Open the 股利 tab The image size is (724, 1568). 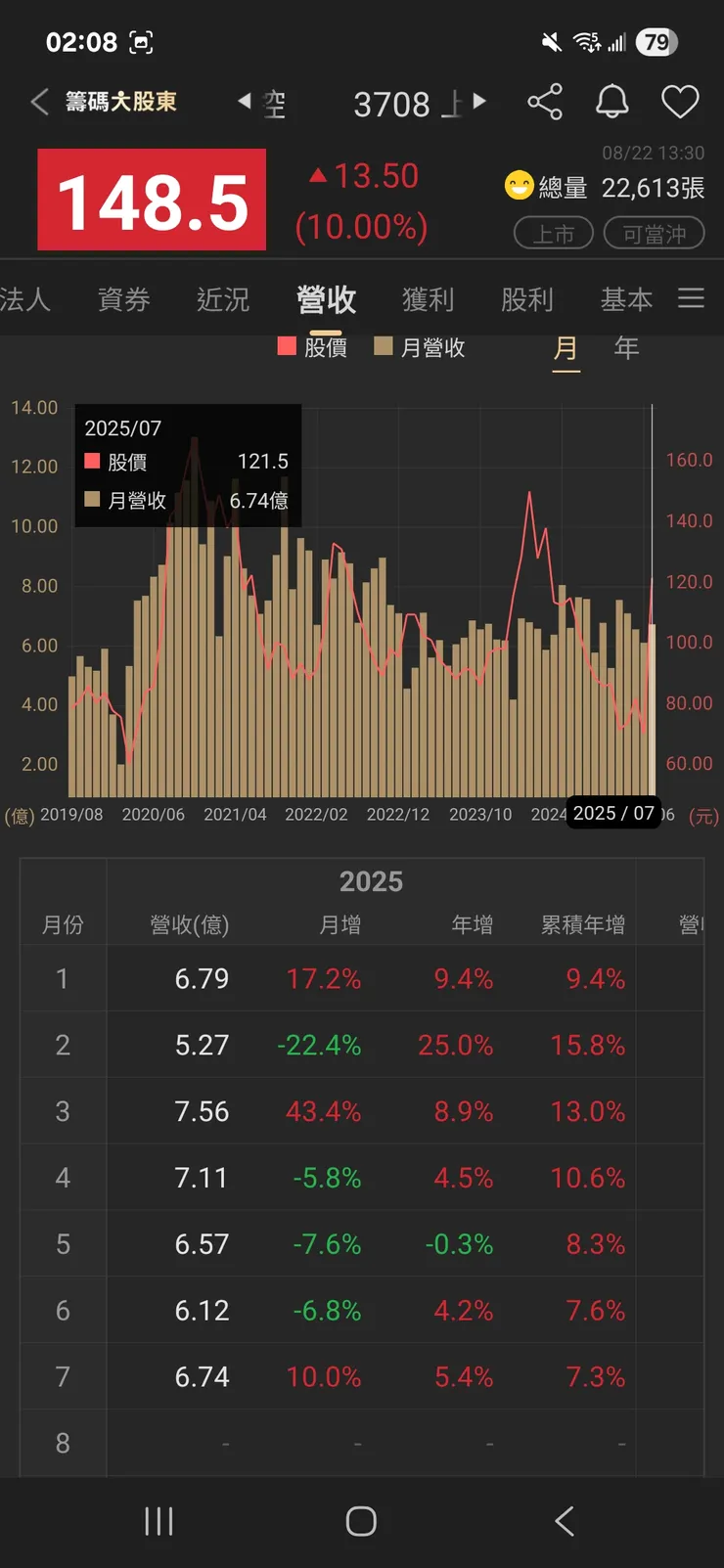point(527,299)
